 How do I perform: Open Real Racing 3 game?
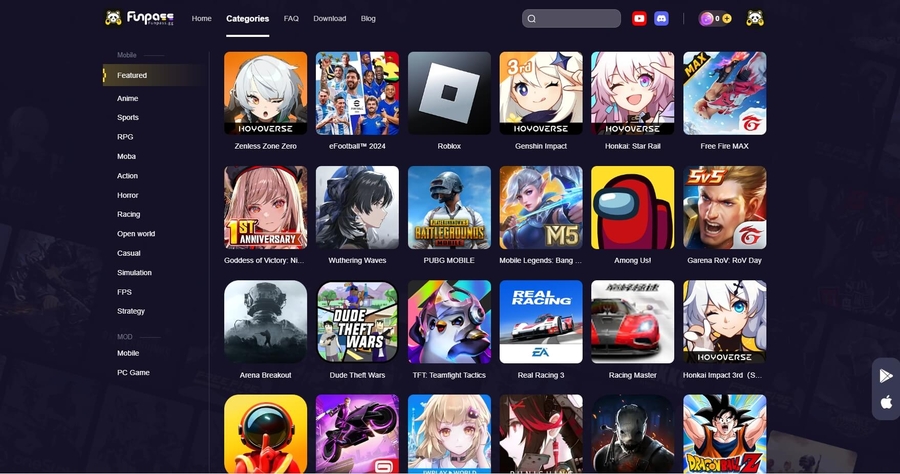541,321
